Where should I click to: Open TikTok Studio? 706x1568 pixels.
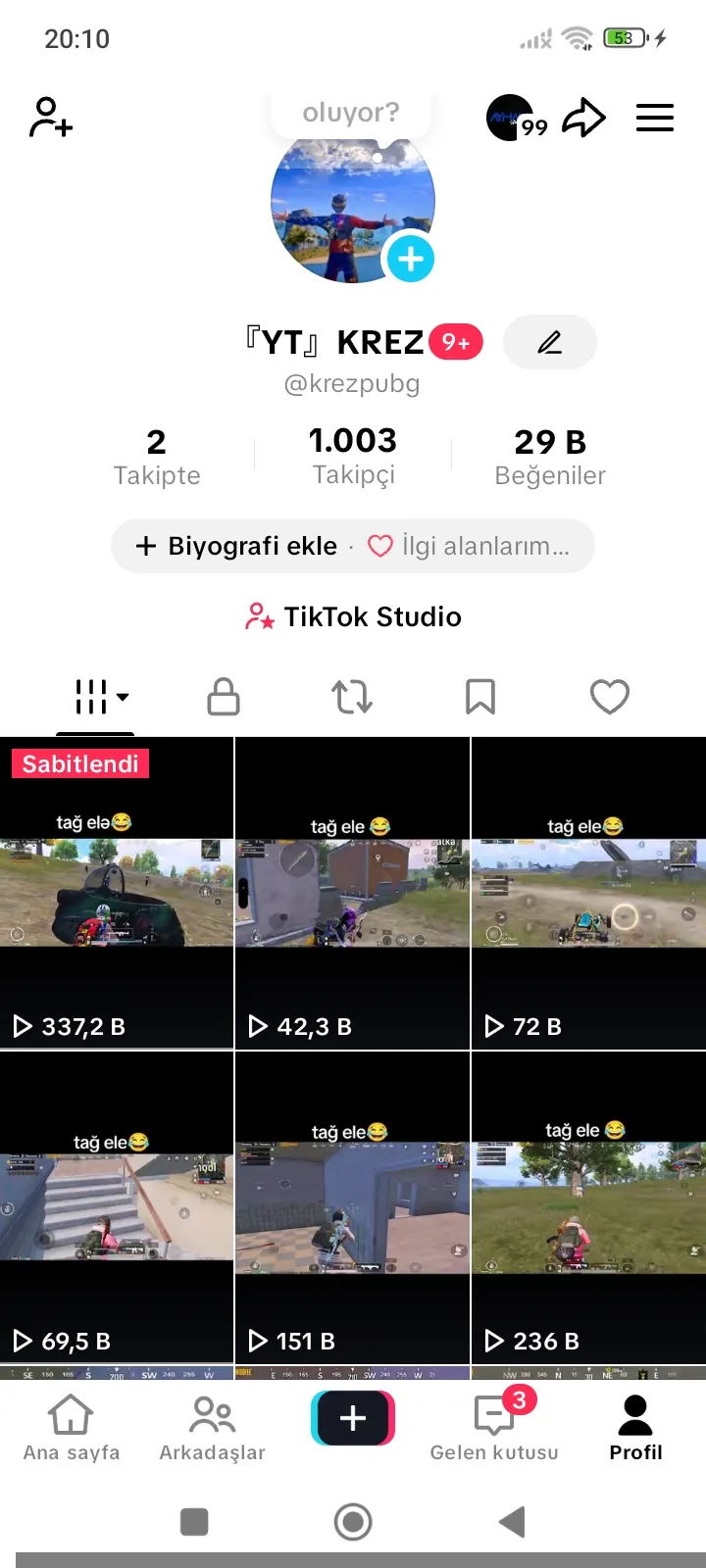[351, 616]
